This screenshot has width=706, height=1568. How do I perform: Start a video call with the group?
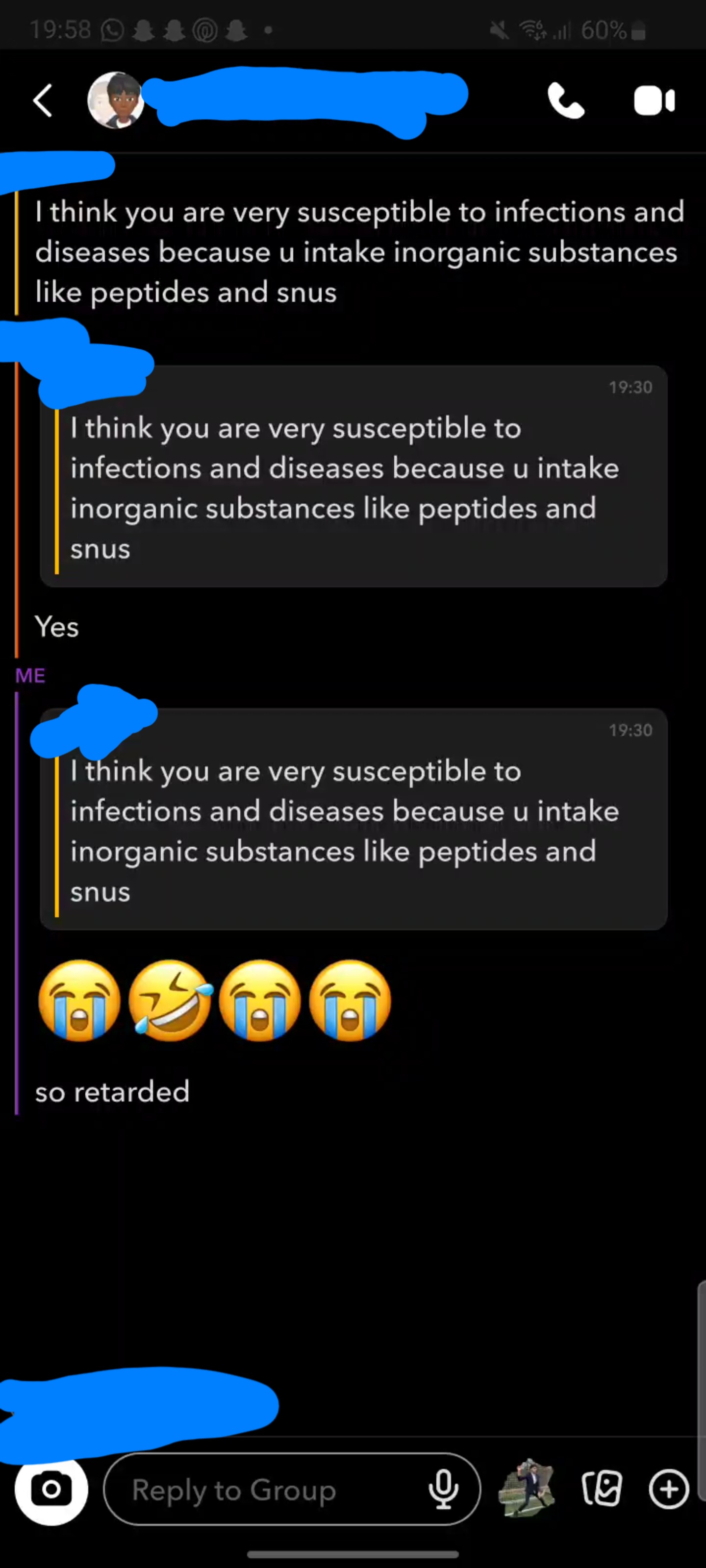(x=654, y=100)
